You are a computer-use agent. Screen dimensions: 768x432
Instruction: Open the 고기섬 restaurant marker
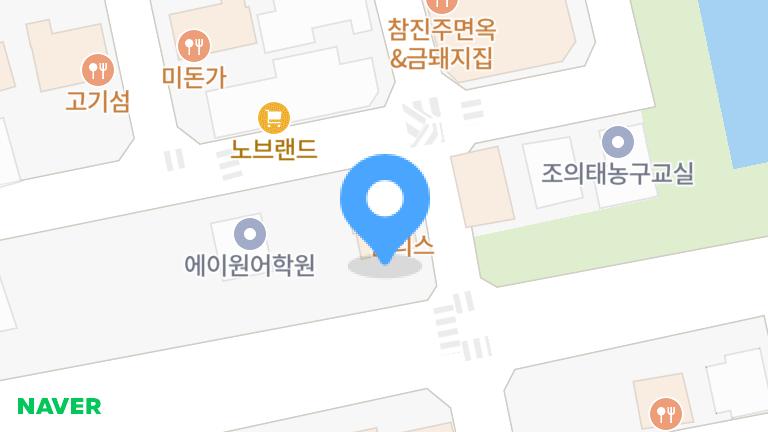(97, 69)
